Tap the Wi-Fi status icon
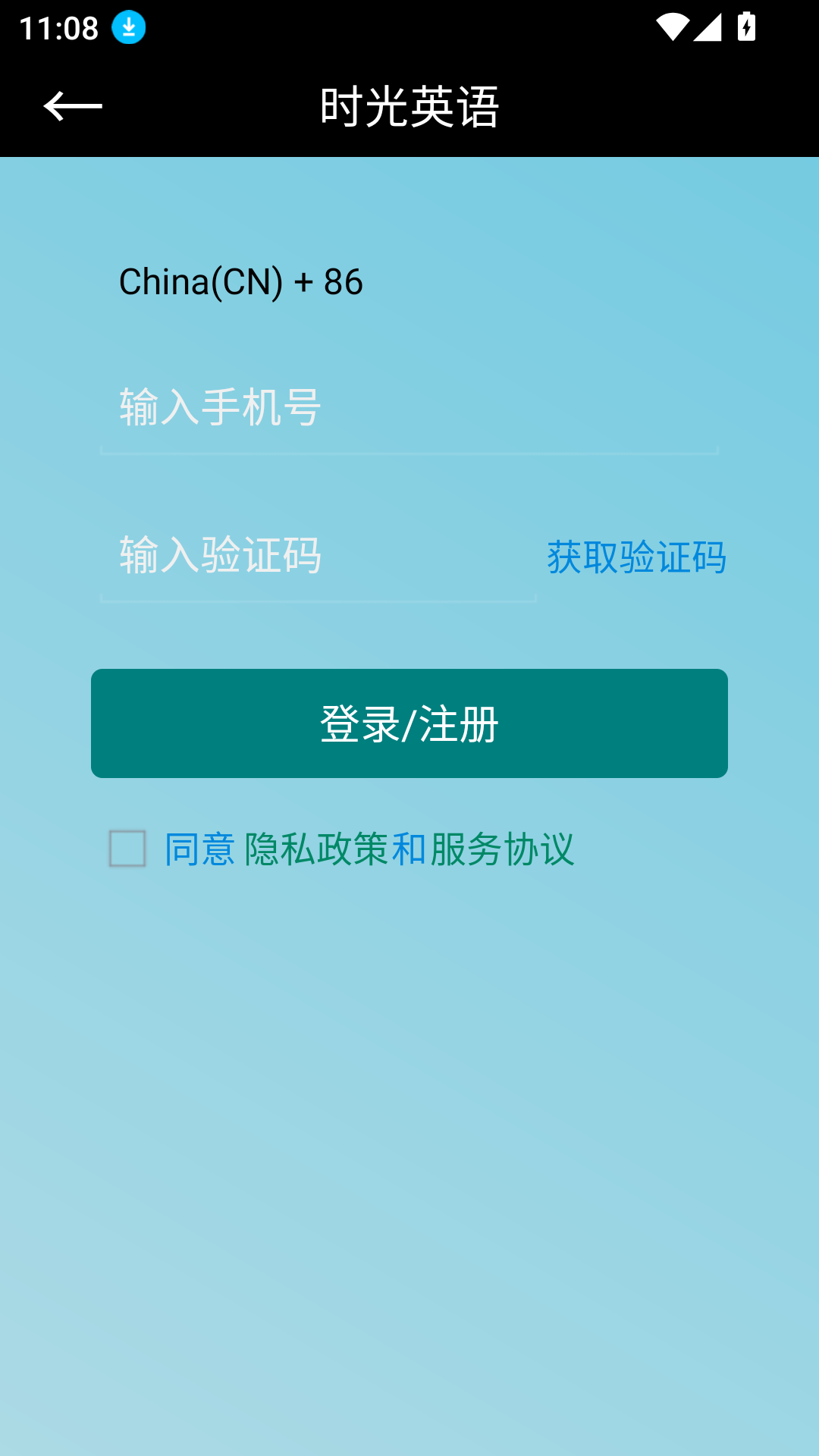This screenshot has height=1456, width=819. (x=673, y=25)
